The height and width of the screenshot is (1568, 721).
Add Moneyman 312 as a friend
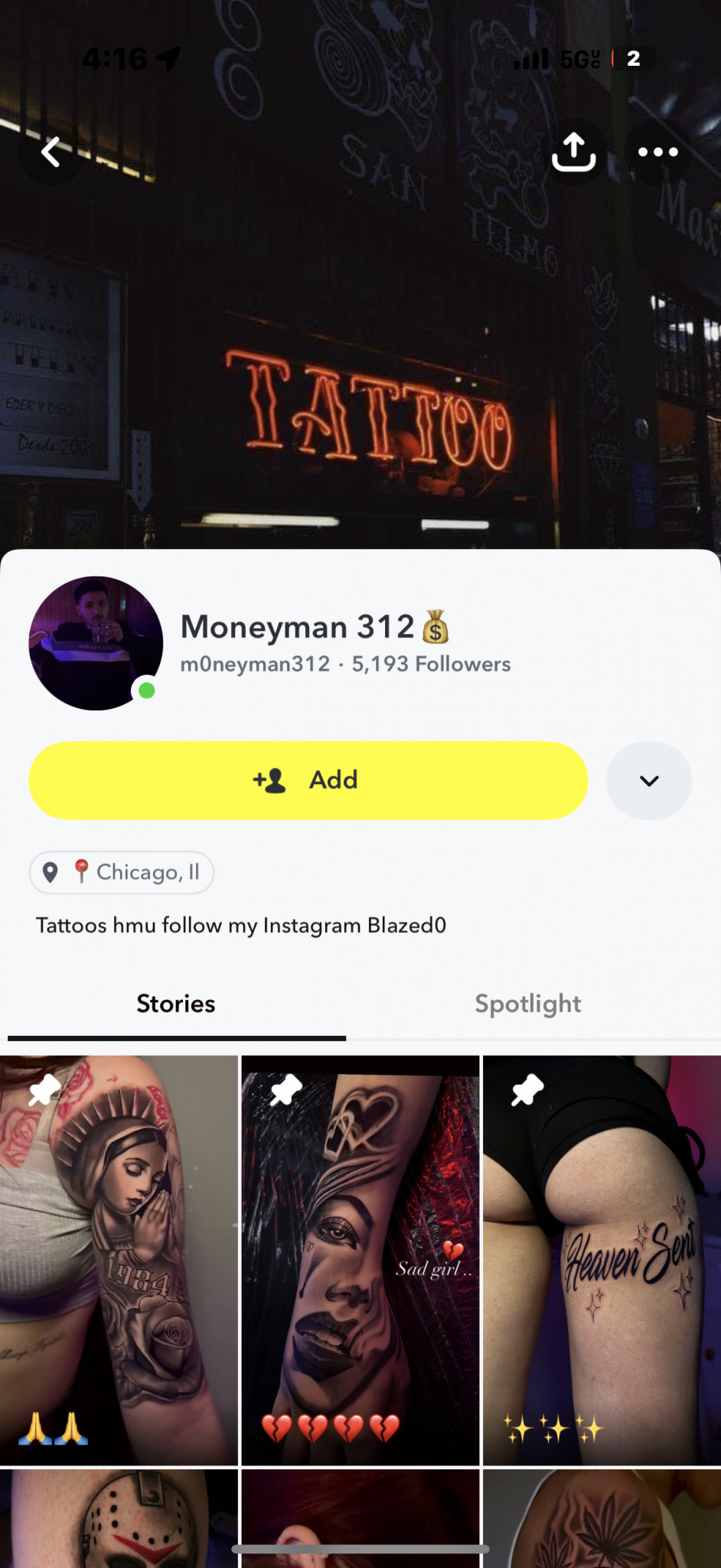(308, 780)
